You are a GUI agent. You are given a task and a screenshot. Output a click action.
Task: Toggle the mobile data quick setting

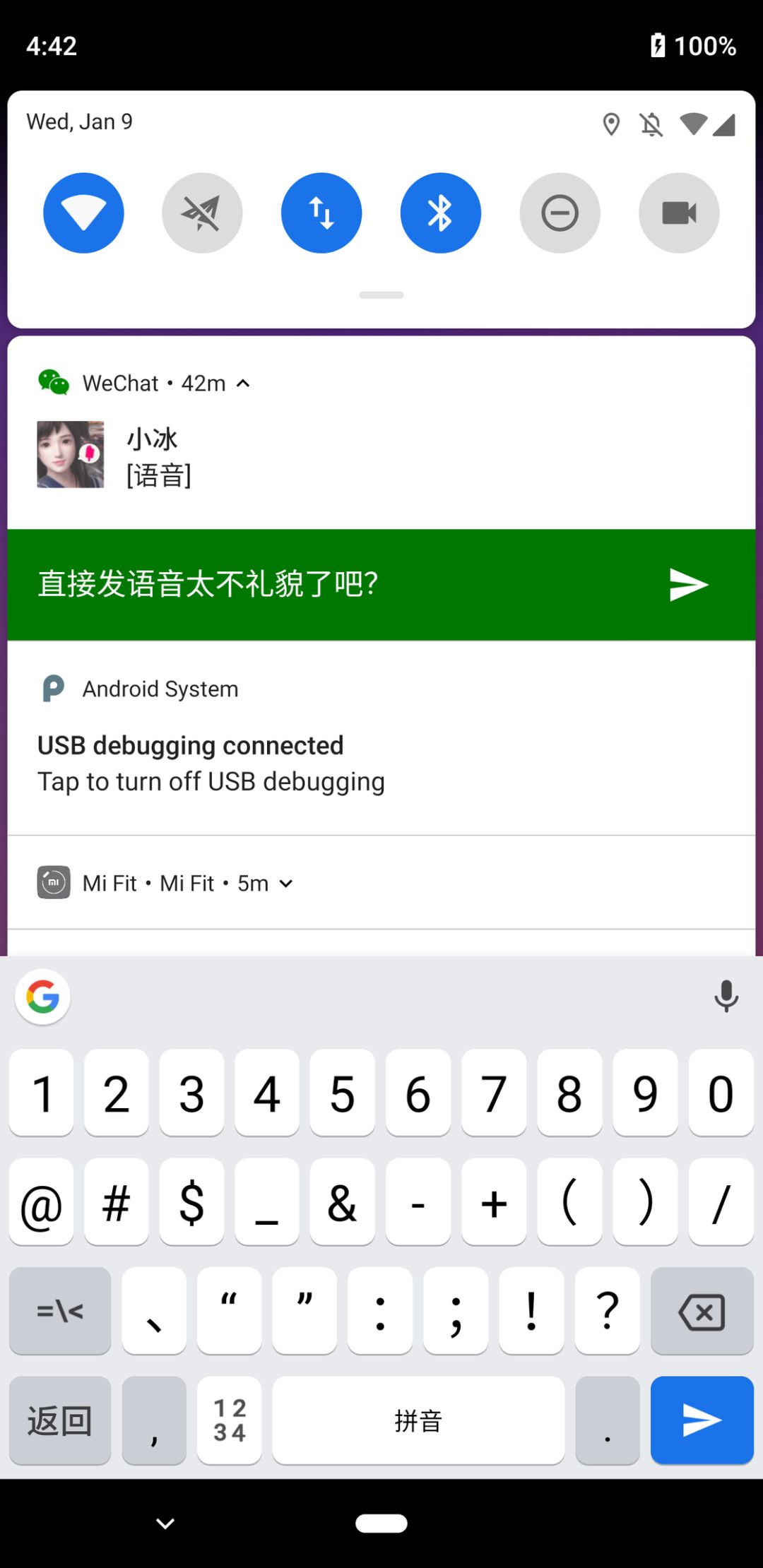click(321, 213)
